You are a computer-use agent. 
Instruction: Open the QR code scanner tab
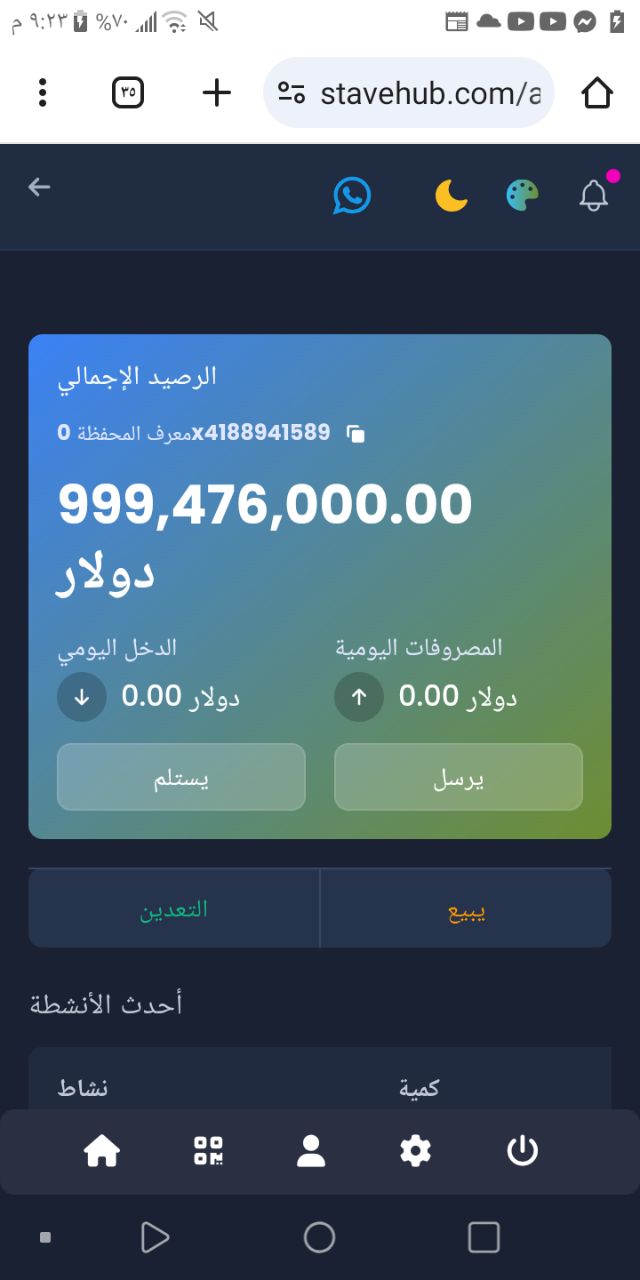point(208,1151)
